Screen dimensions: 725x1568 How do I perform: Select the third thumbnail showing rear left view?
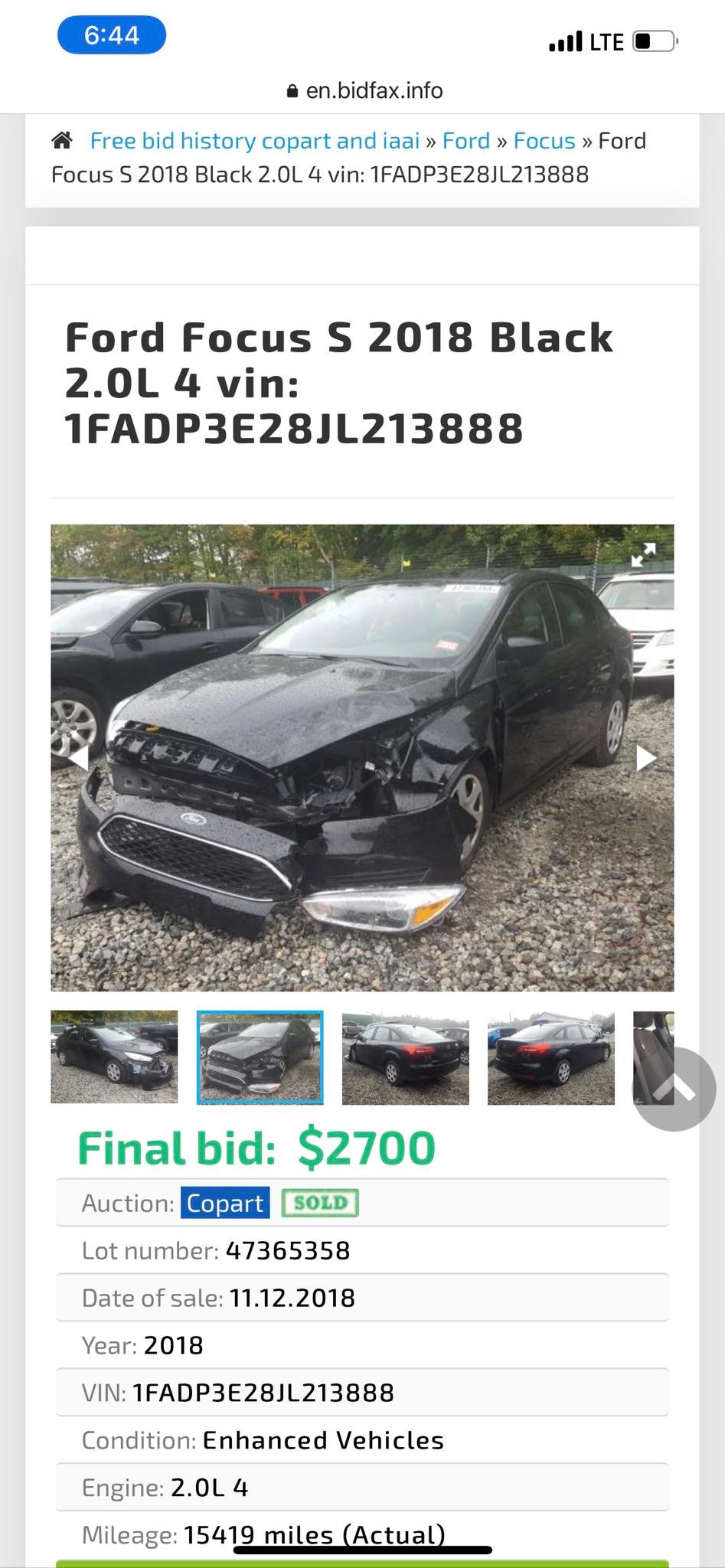(x=405, y=1057)
